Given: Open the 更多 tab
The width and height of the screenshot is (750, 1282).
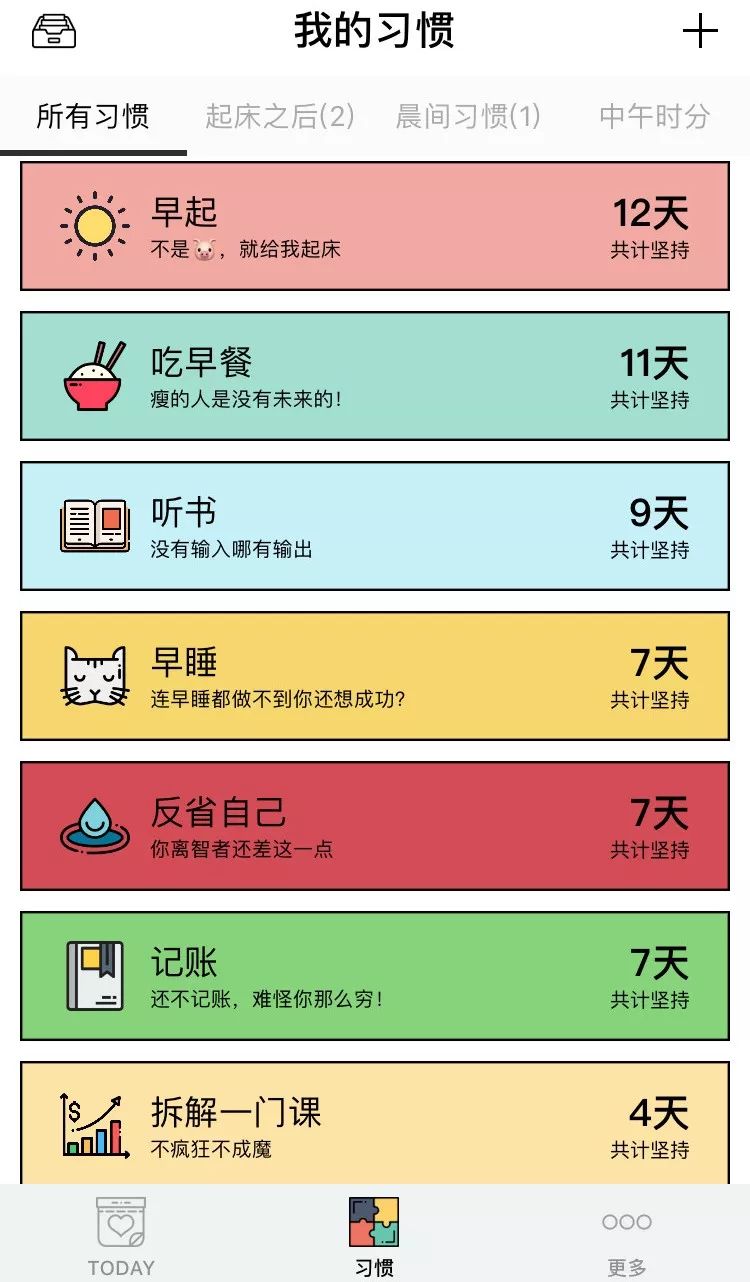Looking at the screenshot, I should click(627, 1236).
